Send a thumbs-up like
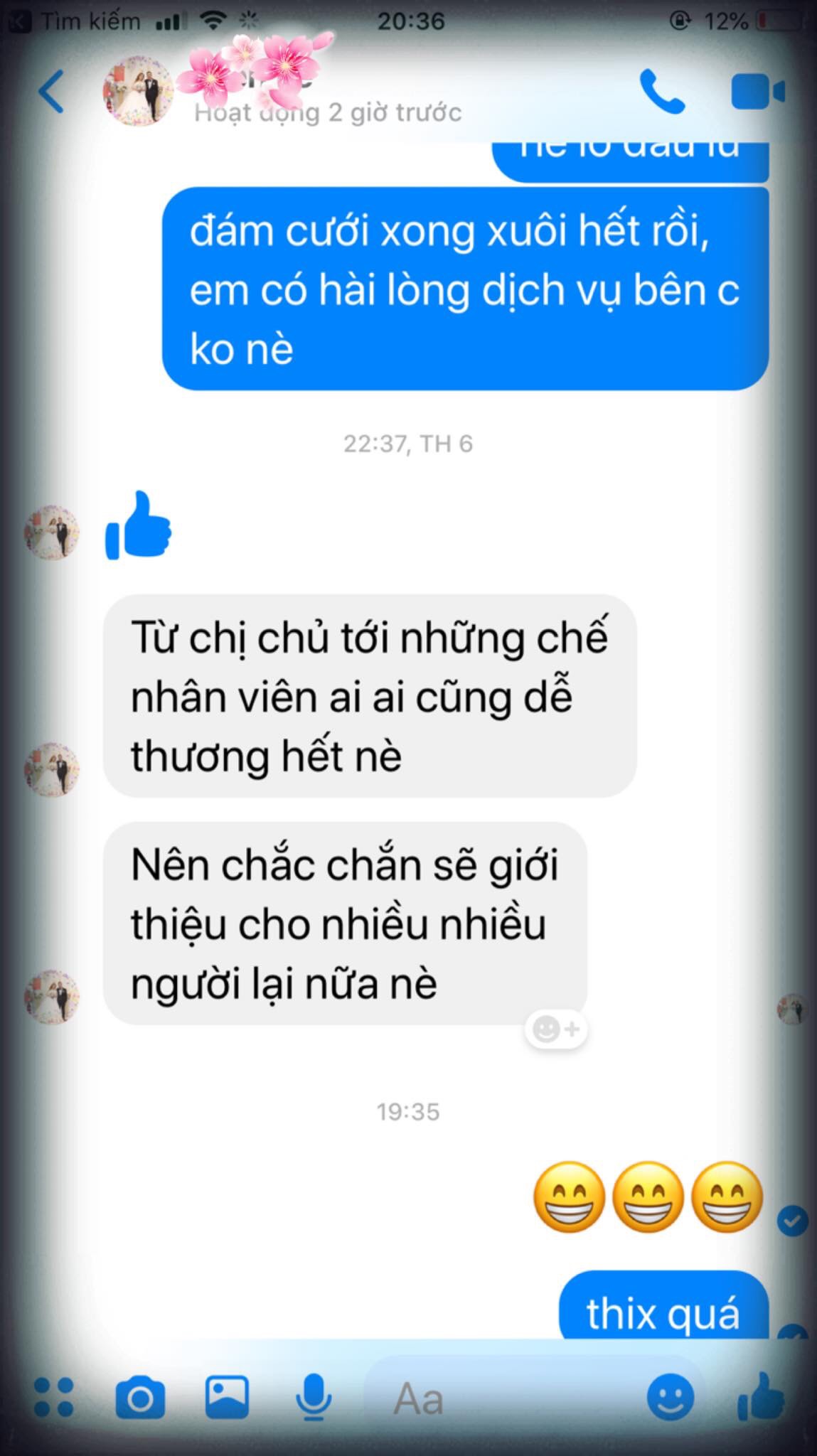The width and height of the screenshot is (817, 1456). [760, 1396]
